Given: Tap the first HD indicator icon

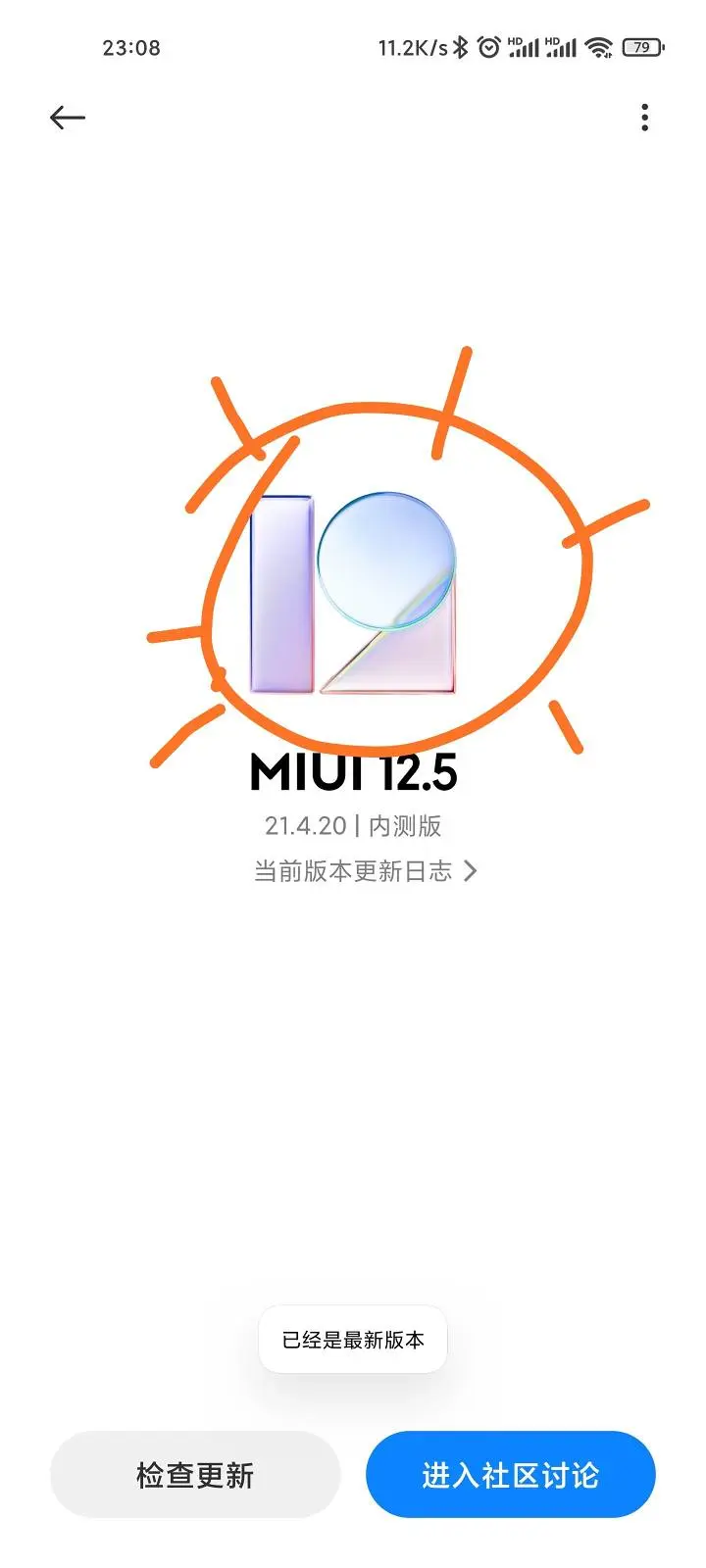Looking at the screenshot, I should point(515,40).
